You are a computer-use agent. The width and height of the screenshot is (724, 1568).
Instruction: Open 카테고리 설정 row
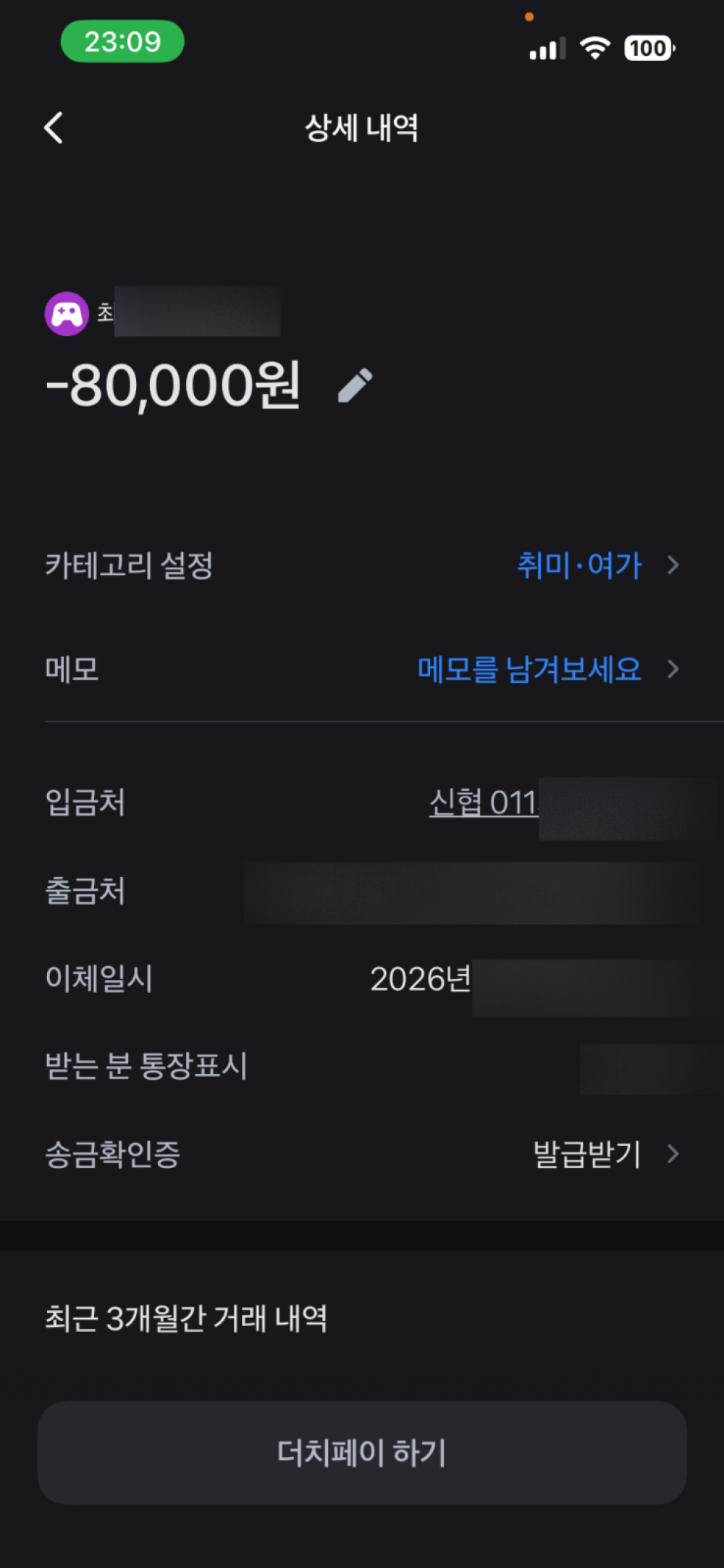(362, 565)
